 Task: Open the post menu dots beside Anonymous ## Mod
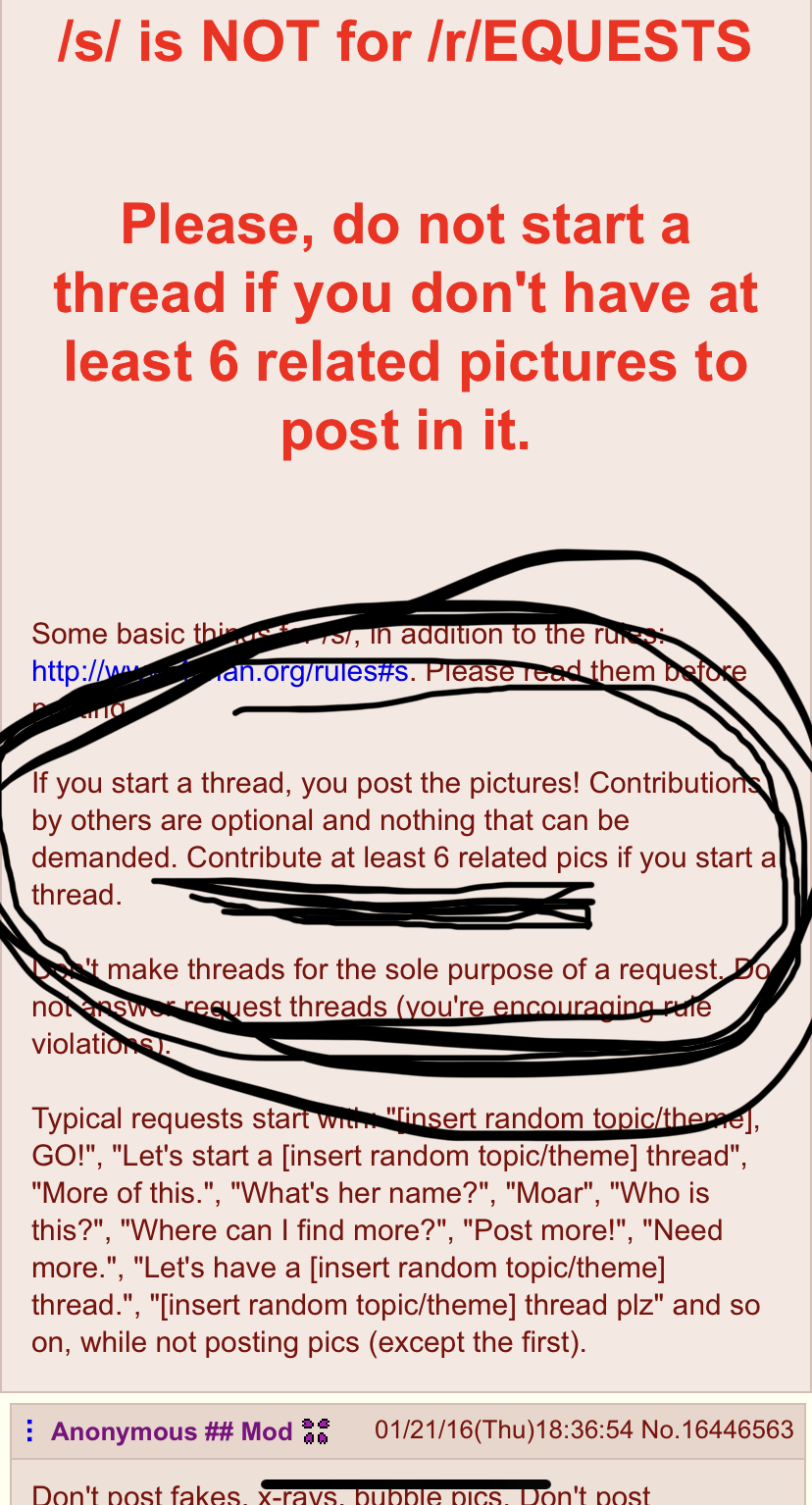click(29, 1431)
